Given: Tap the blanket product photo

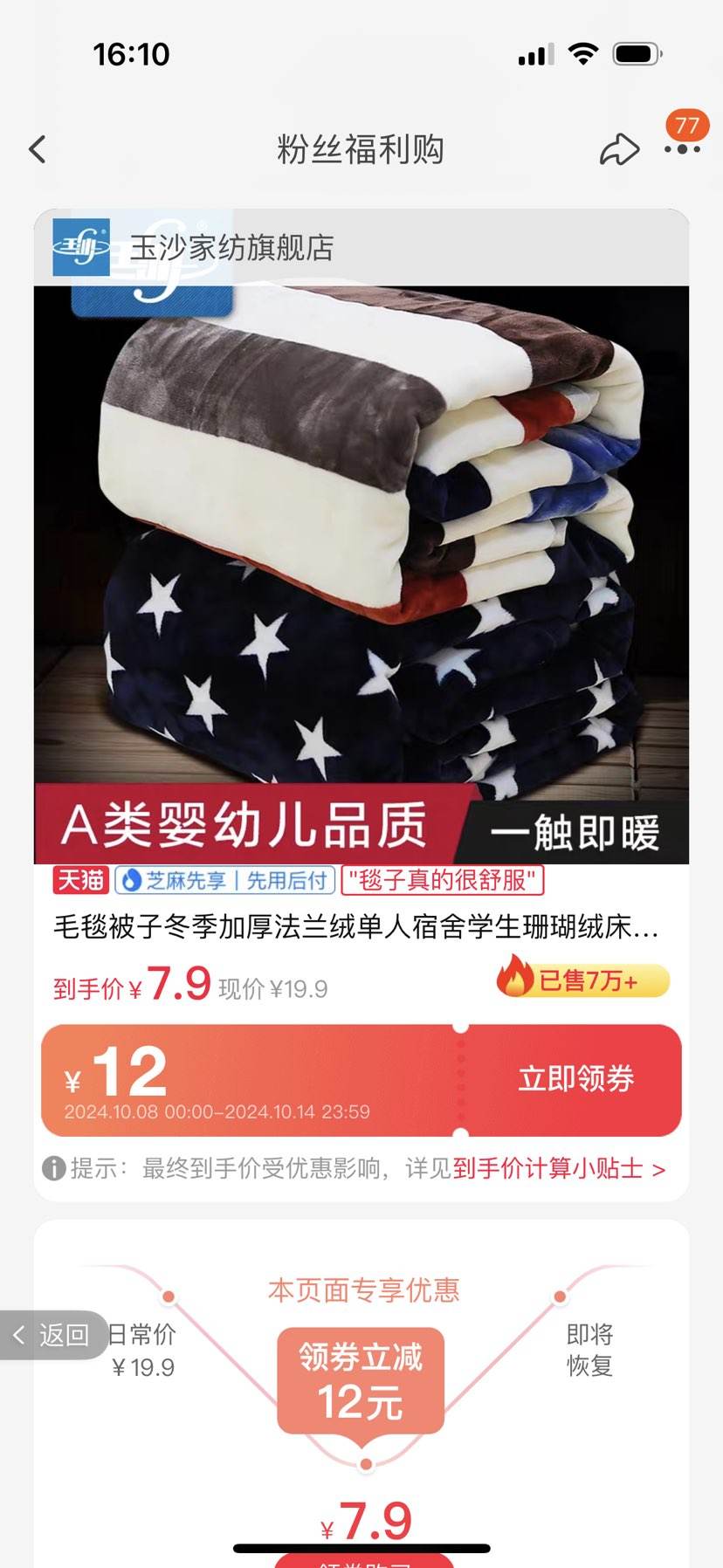Looking at the screenshot, I should click(361, 567).
